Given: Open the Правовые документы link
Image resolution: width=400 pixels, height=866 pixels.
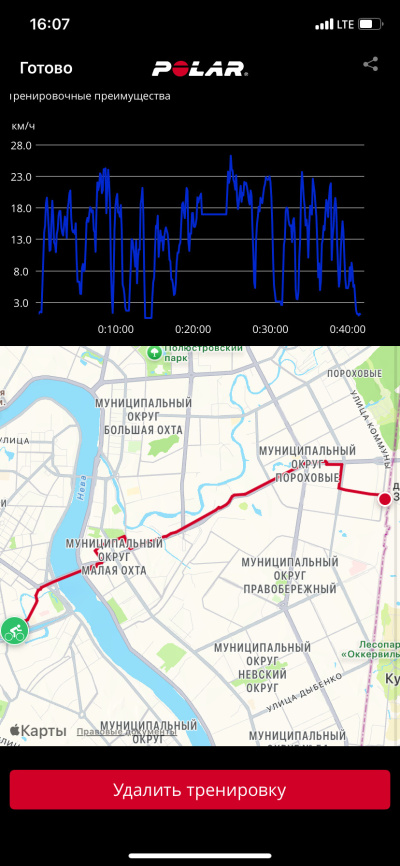Looking at the screenshot, I should pyautogui.click(x=127, y=732).
